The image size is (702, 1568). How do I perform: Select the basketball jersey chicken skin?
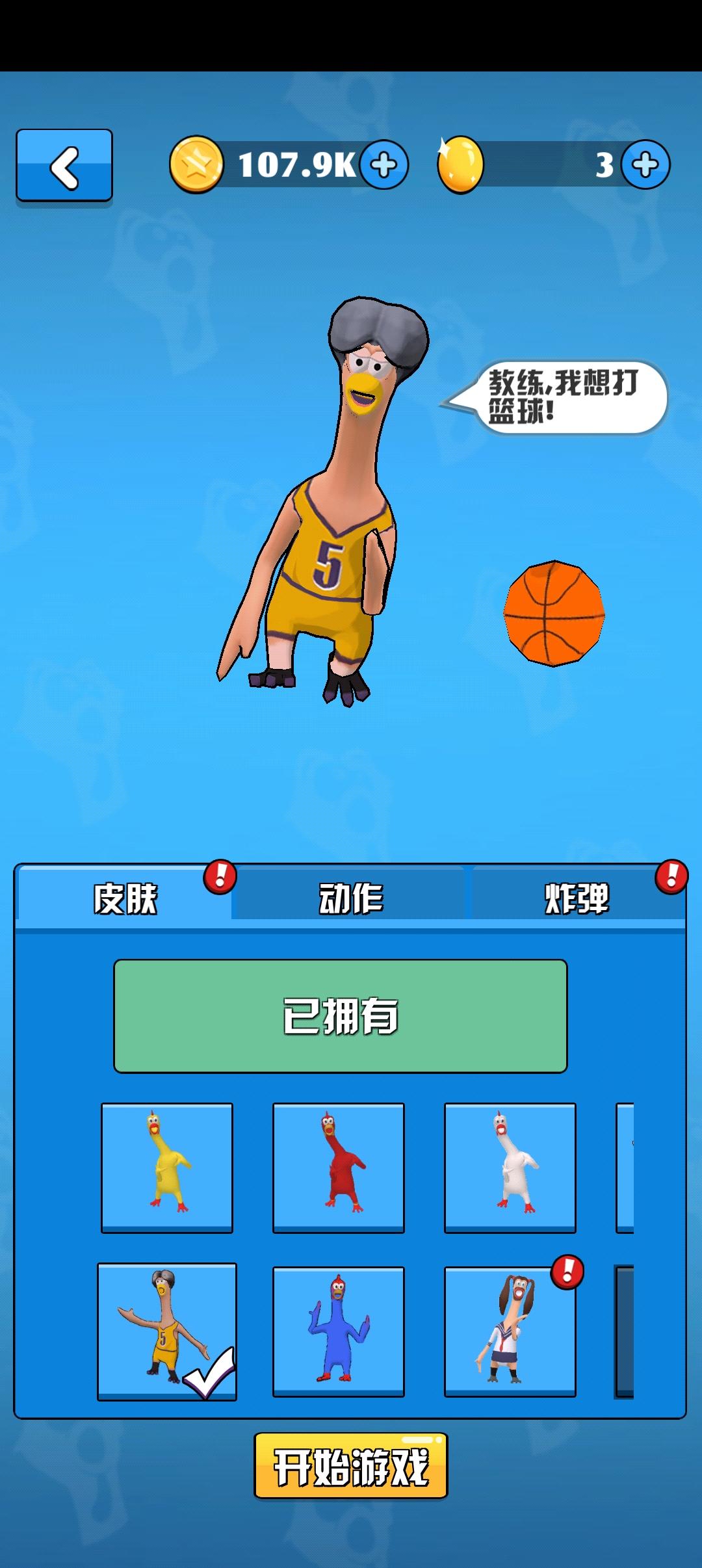click(167, 1331)
